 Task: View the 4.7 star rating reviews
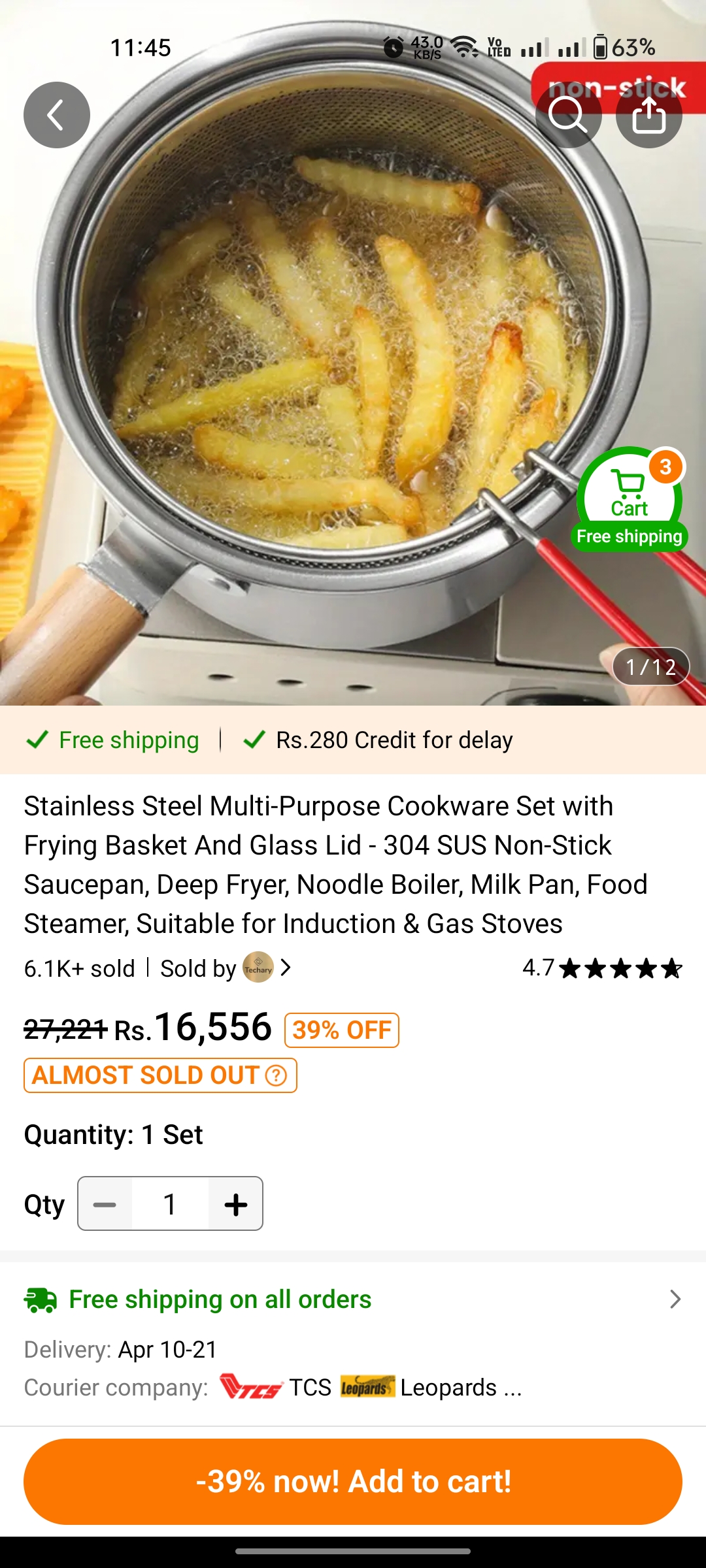[x=602, y=968]
